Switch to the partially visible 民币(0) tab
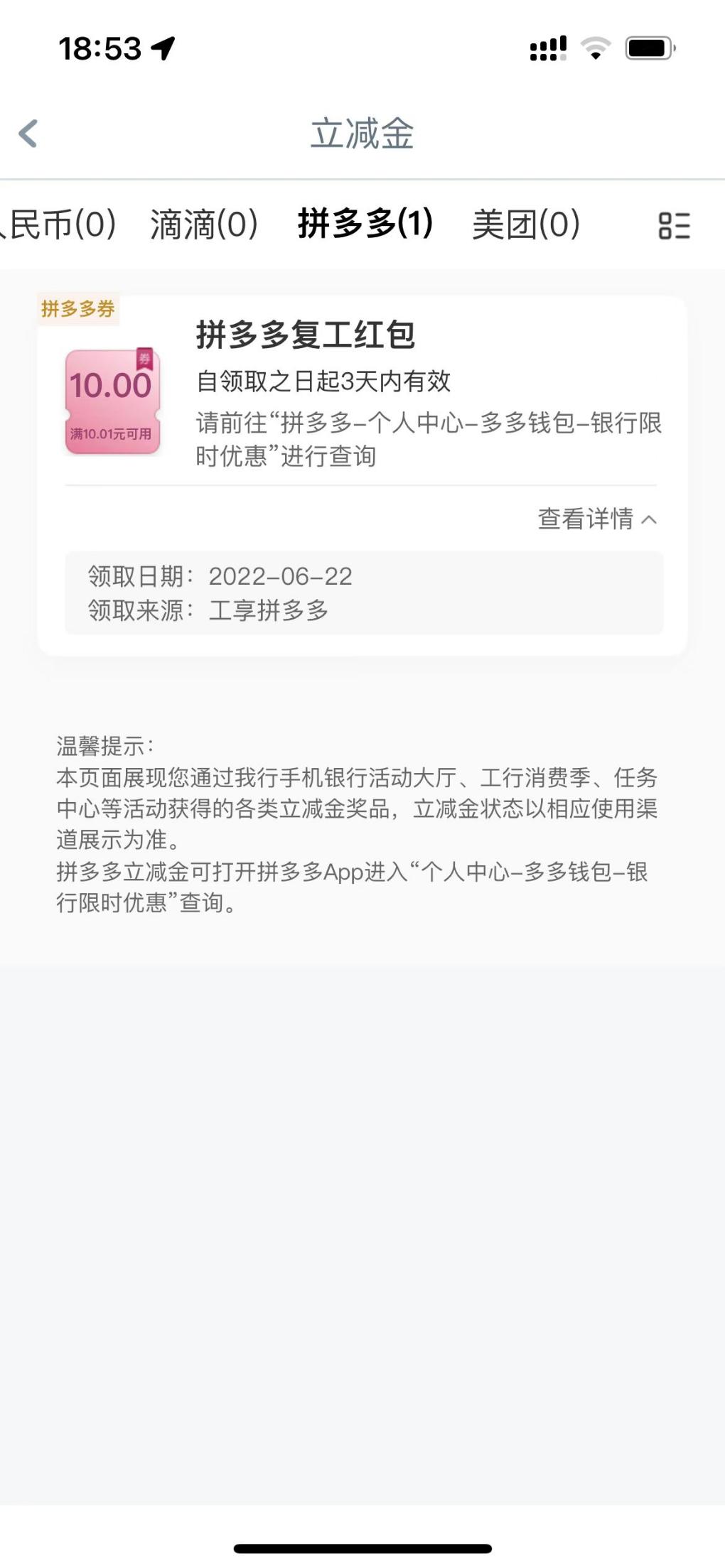Viewport: 725px width, 1568px height. 58,225
